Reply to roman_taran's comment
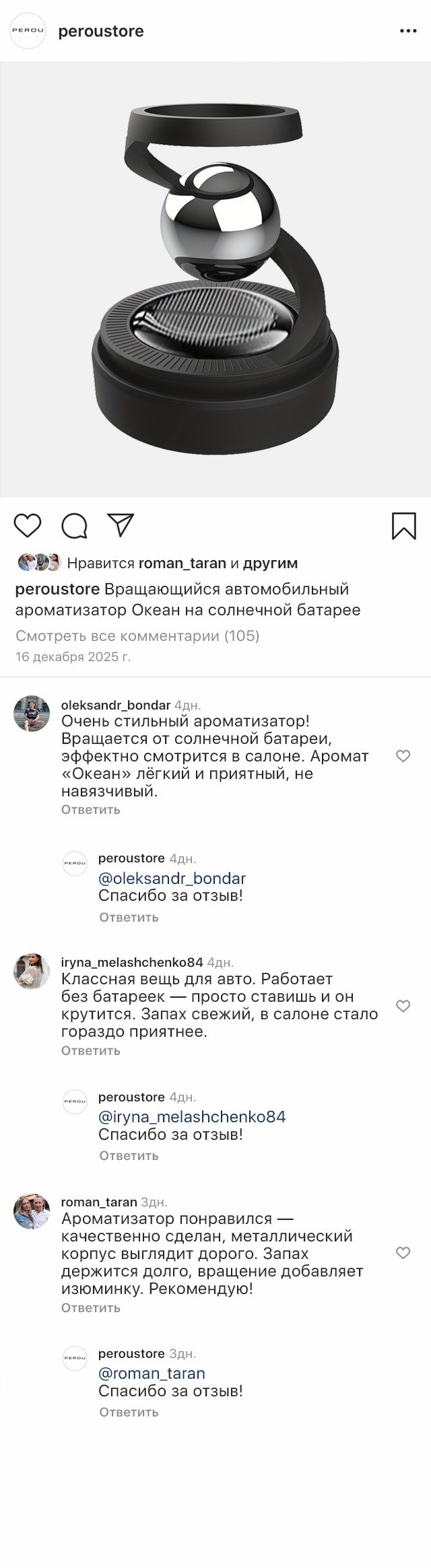This screenshot has height=1568, width=431. 91,1307
